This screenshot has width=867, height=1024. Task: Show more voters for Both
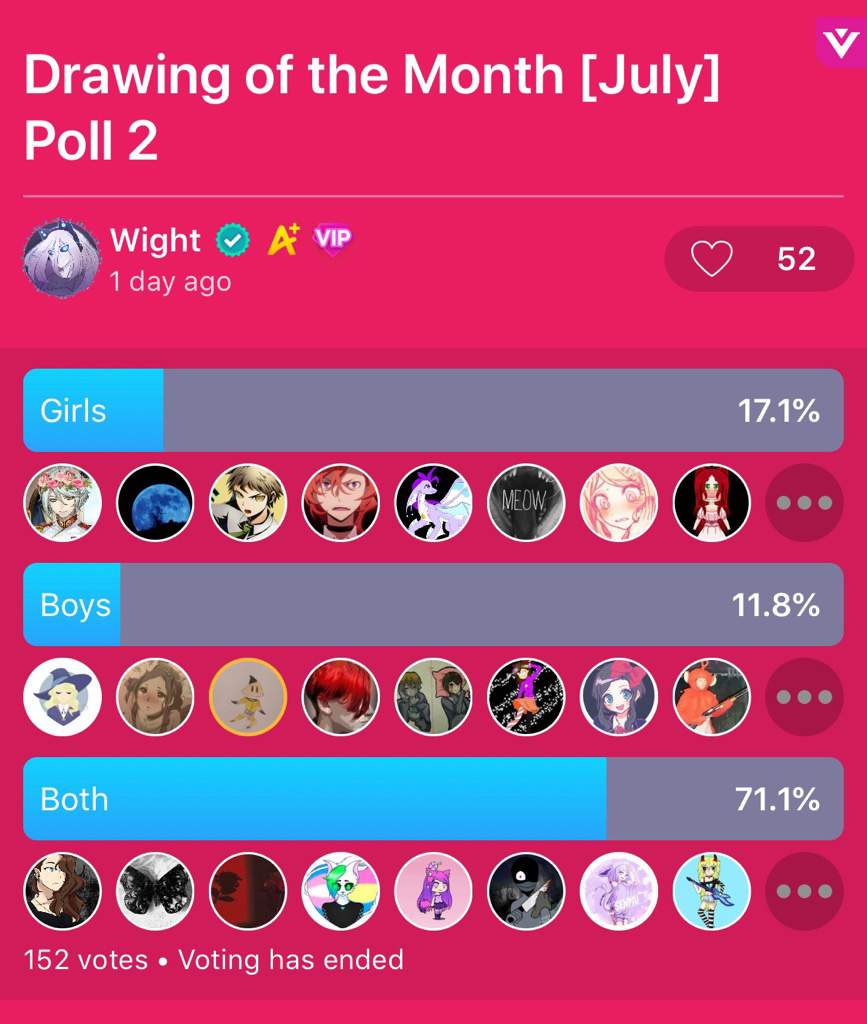(x=804, y=891)
